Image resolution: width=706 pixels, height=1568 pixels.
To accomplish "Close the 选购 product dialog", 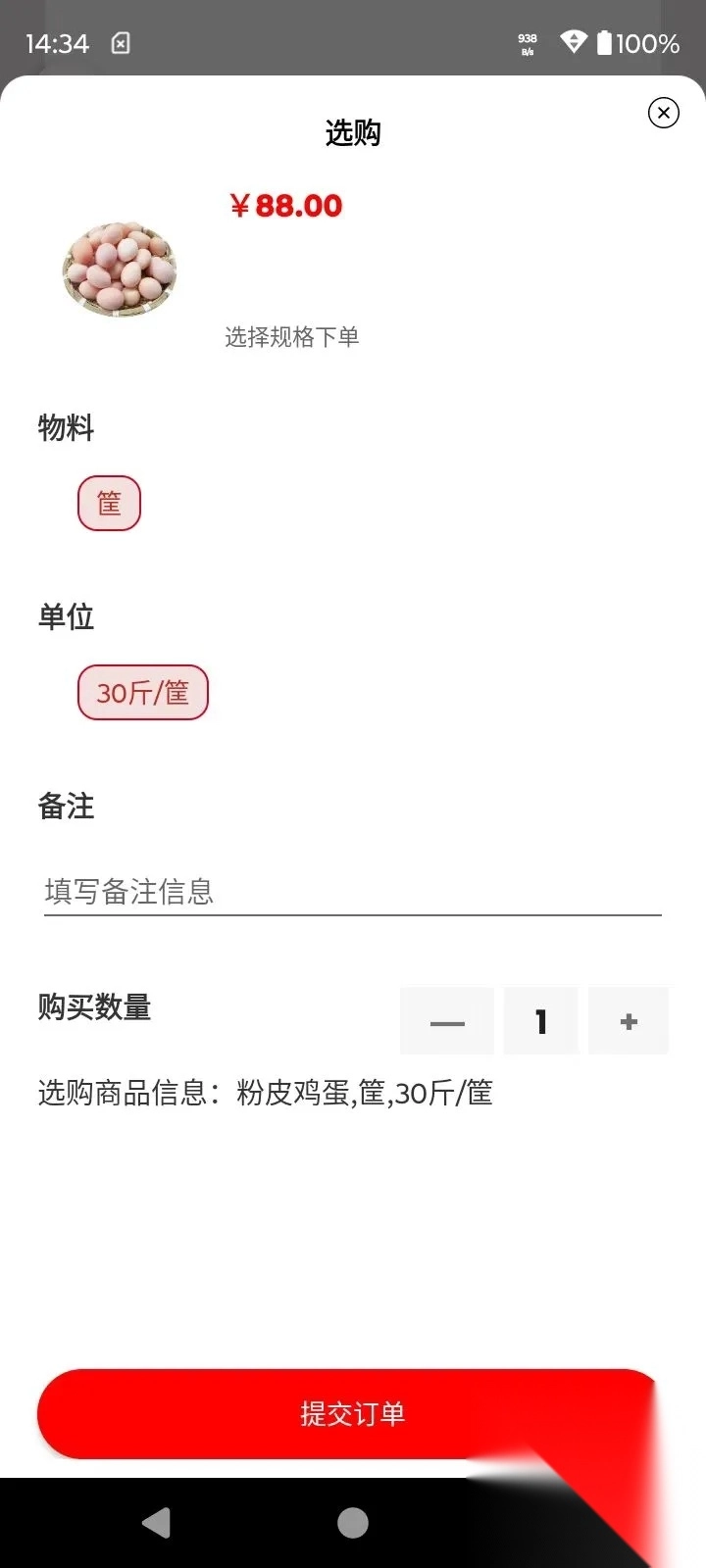I will 664,113.
